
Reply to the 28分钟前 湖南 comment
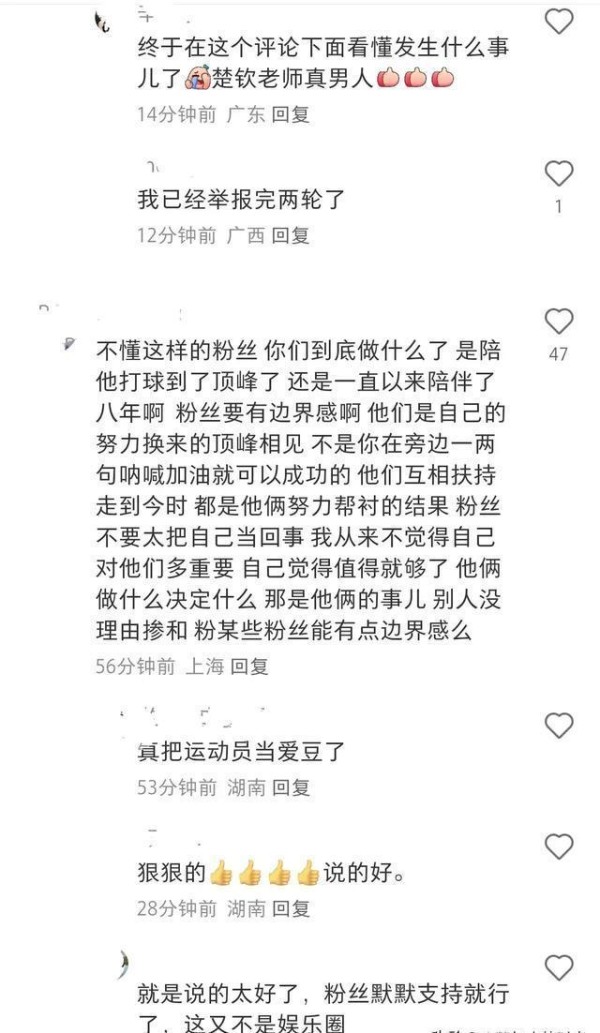(x=291, y=908)
